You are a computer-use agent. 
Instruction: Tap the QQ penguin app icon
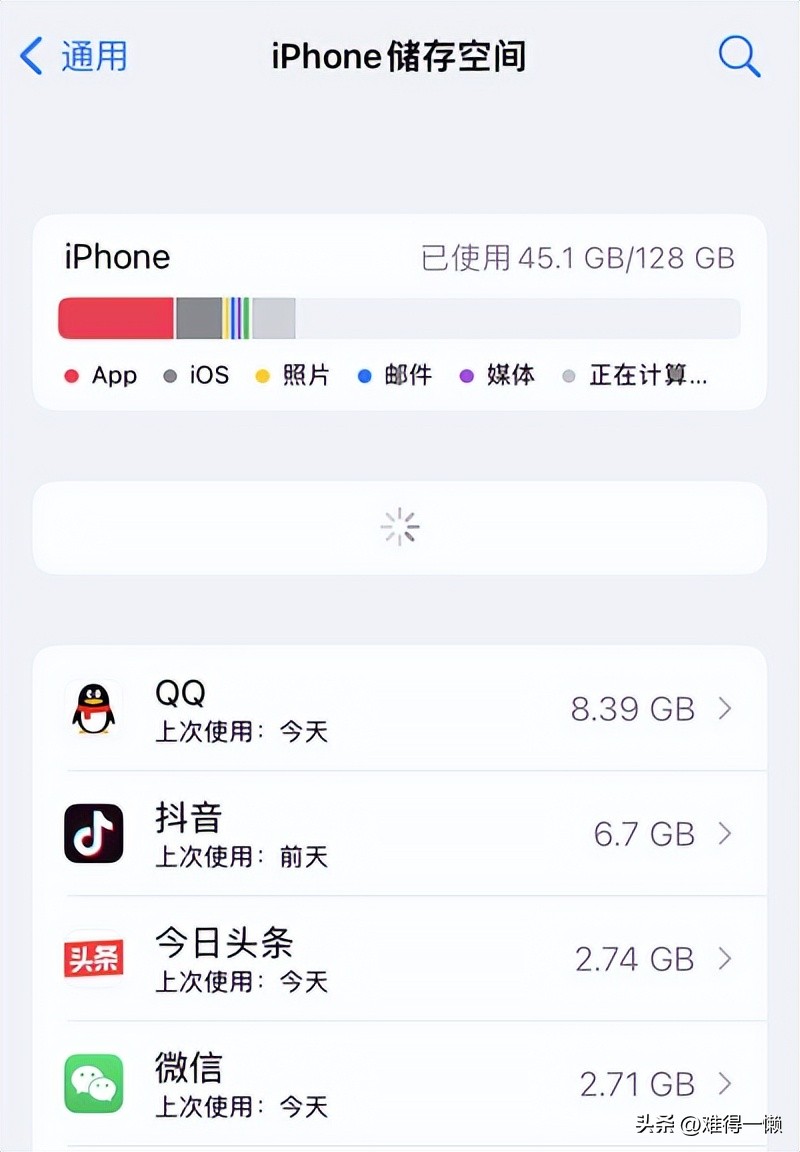pos(93,709)
